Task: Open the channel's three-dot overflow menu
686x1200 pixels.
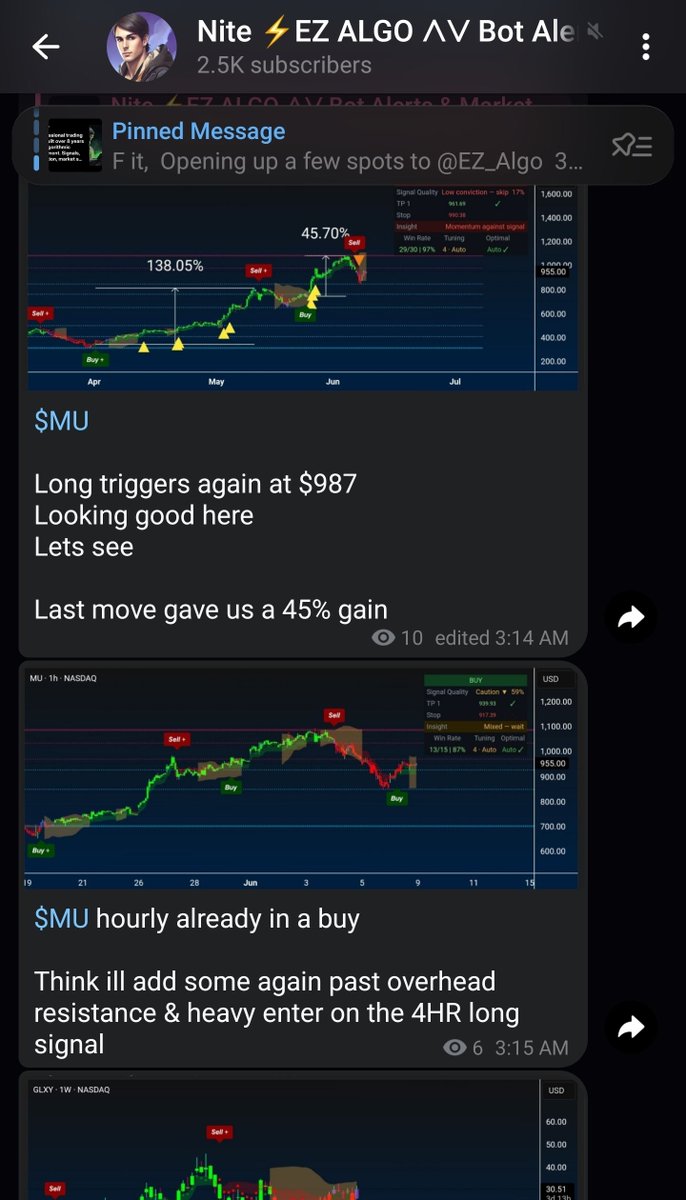Action: tap(647, 47)
